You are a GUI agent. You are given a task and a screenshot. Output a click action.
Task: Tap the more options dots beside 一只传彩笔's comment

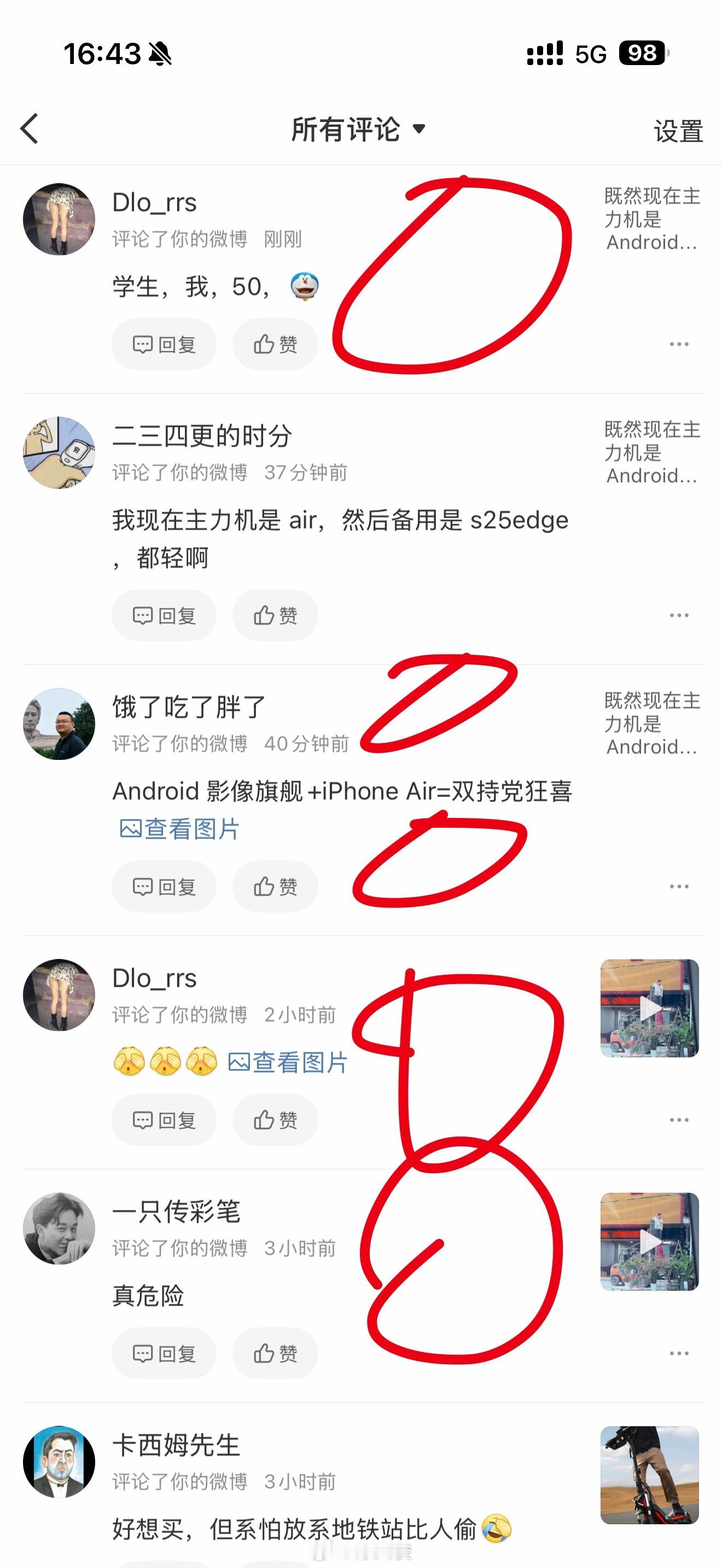click(x=678, y=1354)
